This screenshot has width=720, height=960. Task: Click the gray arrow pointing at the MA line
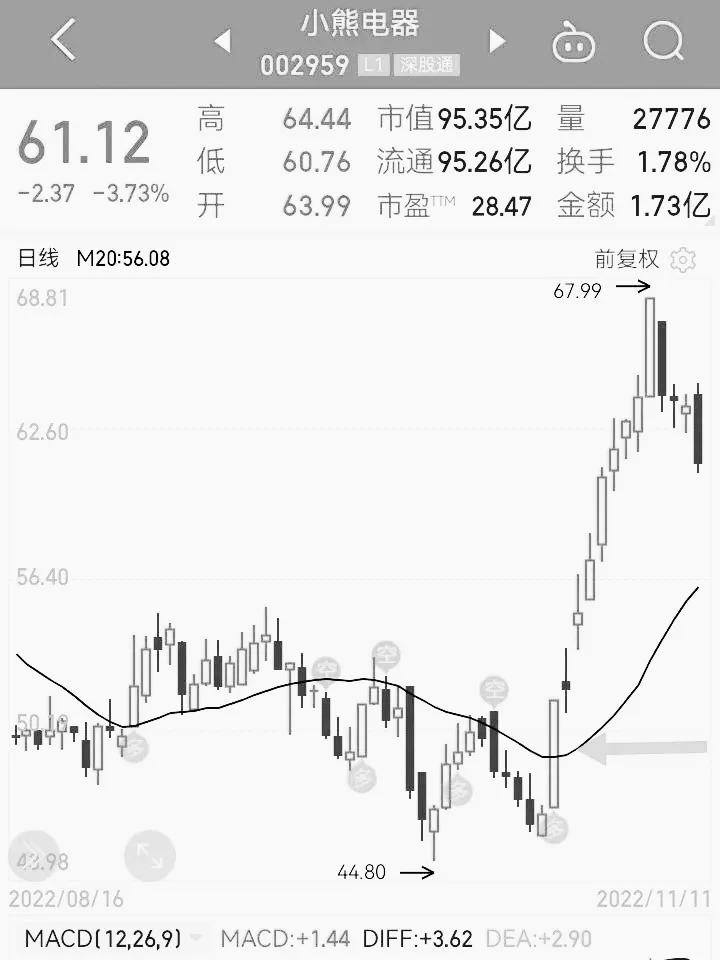tap(648, 750)
